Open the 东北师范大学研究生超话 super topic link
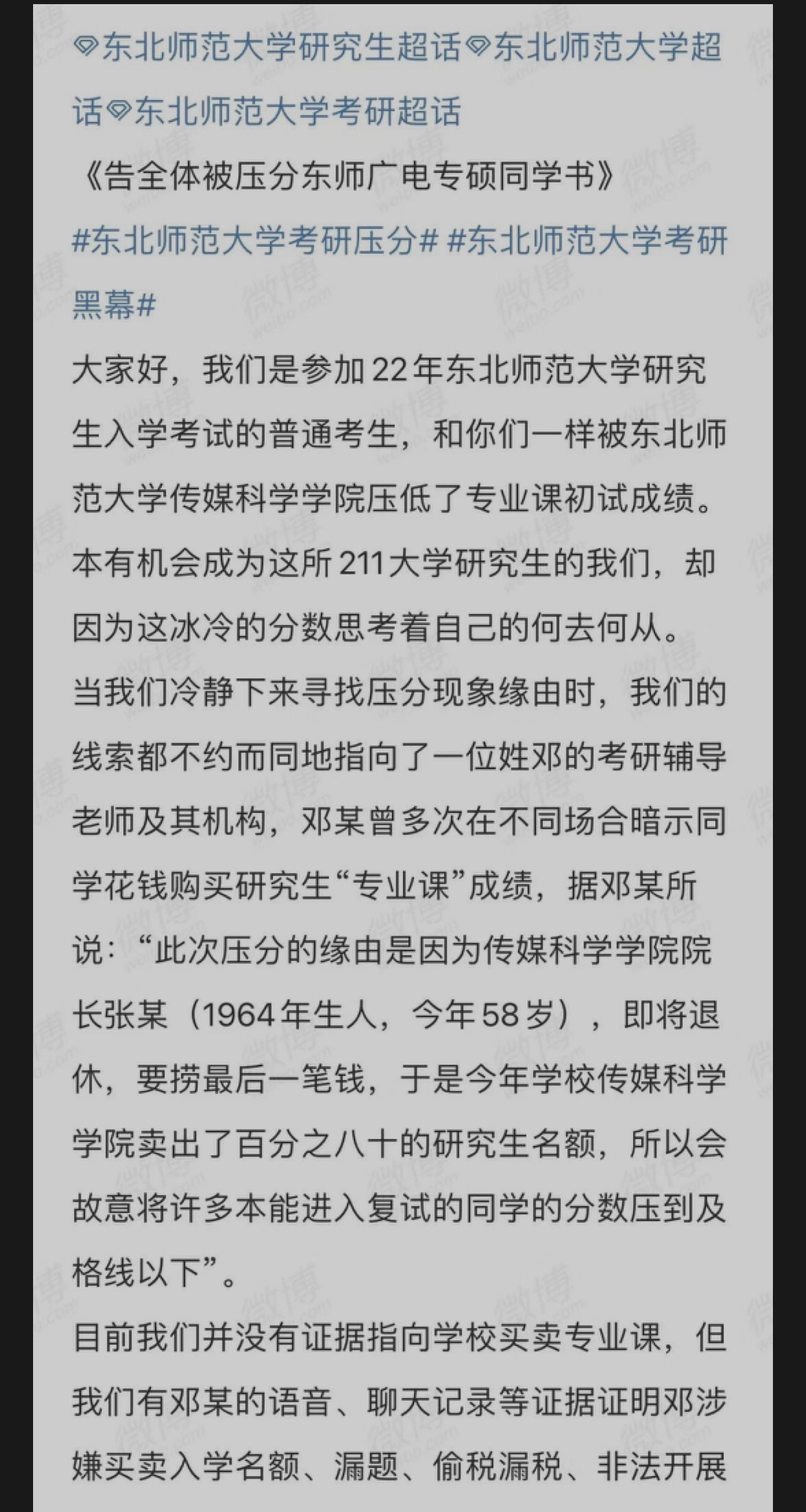The height and width of the screenshot is (1512, 806). coord(267,49)
